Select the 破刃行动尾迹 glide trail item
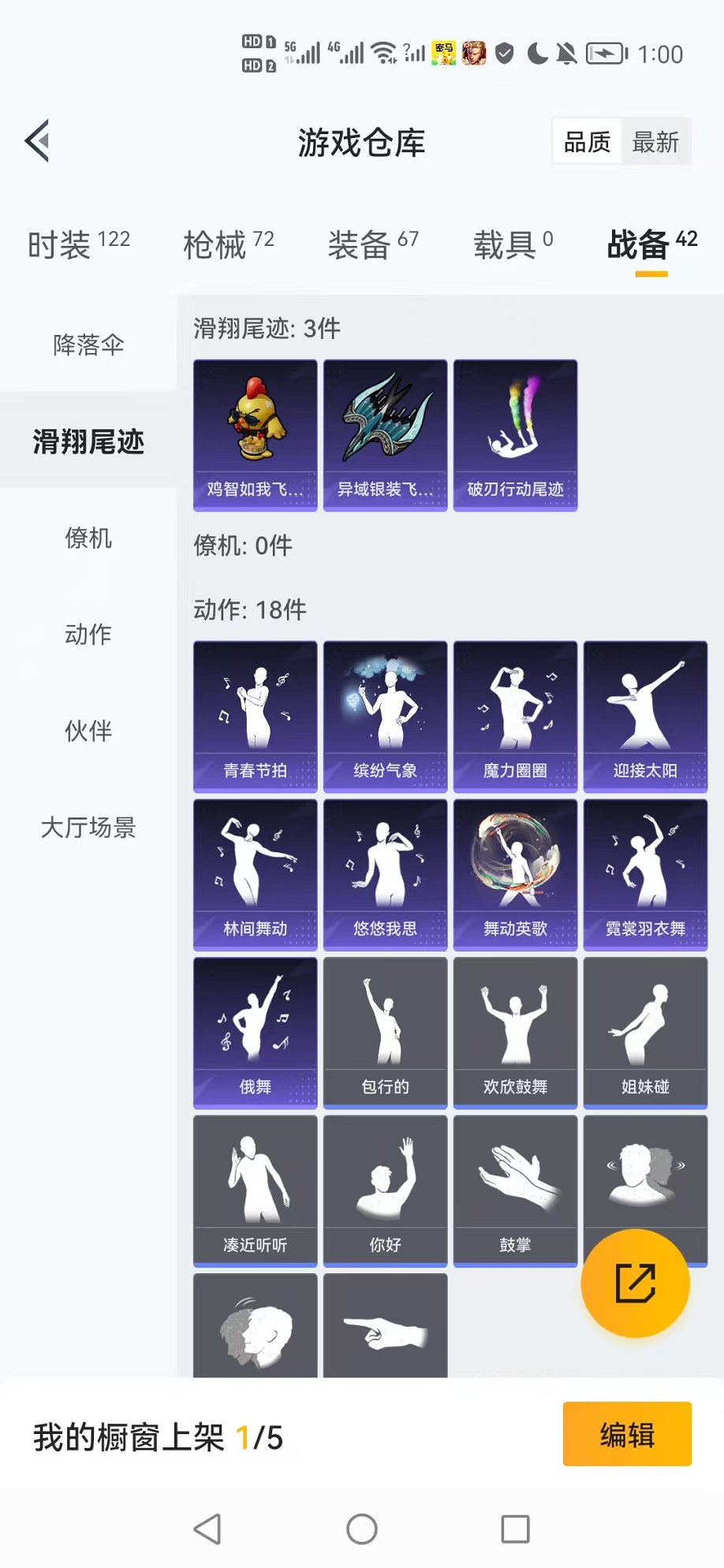The height and width of the screenshot is (1568, 724). point(514,434)
